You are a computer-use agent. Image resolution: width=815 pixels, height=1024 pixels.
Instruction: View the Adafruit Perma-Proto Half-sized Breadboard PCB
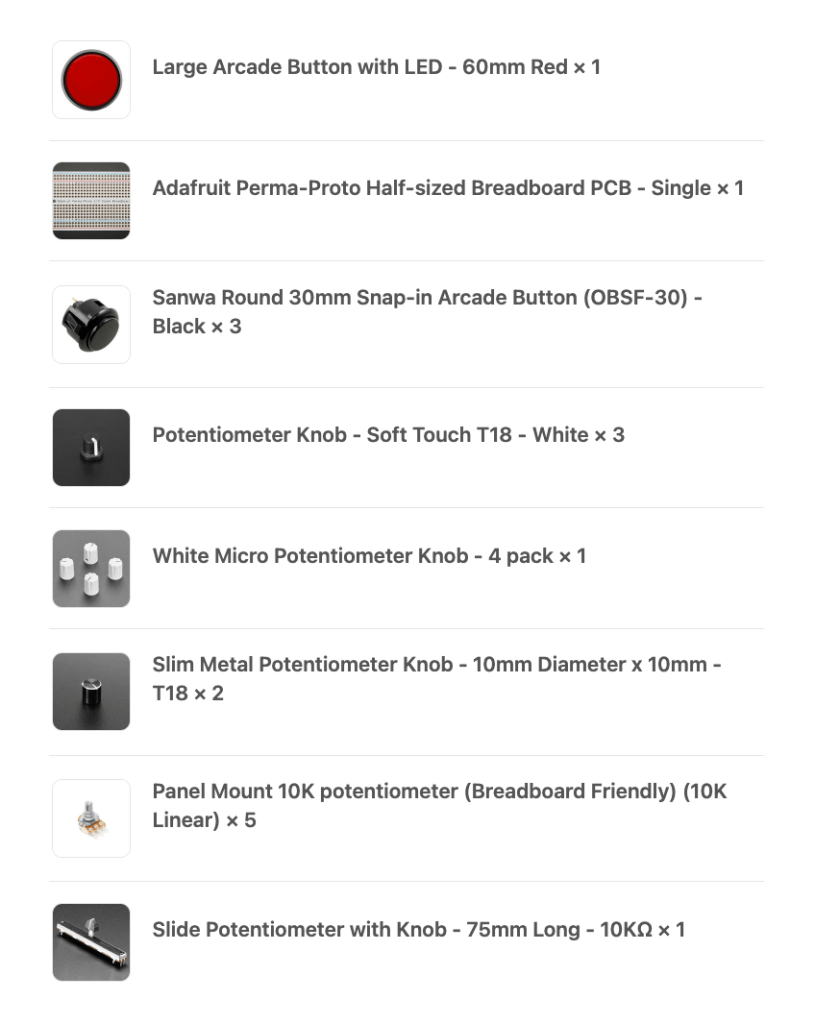(x=447, y=188)
